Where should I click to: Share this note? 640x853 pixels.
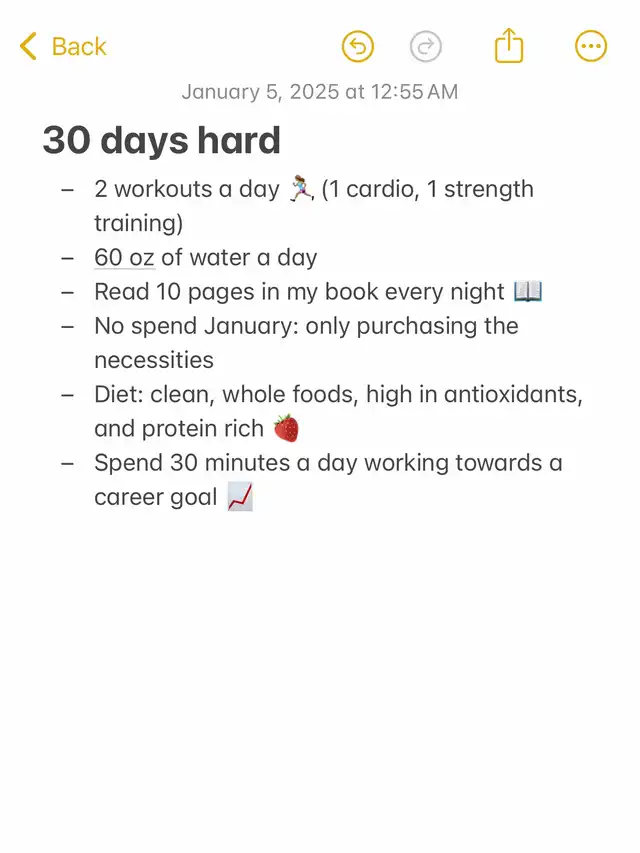(509, 45)
